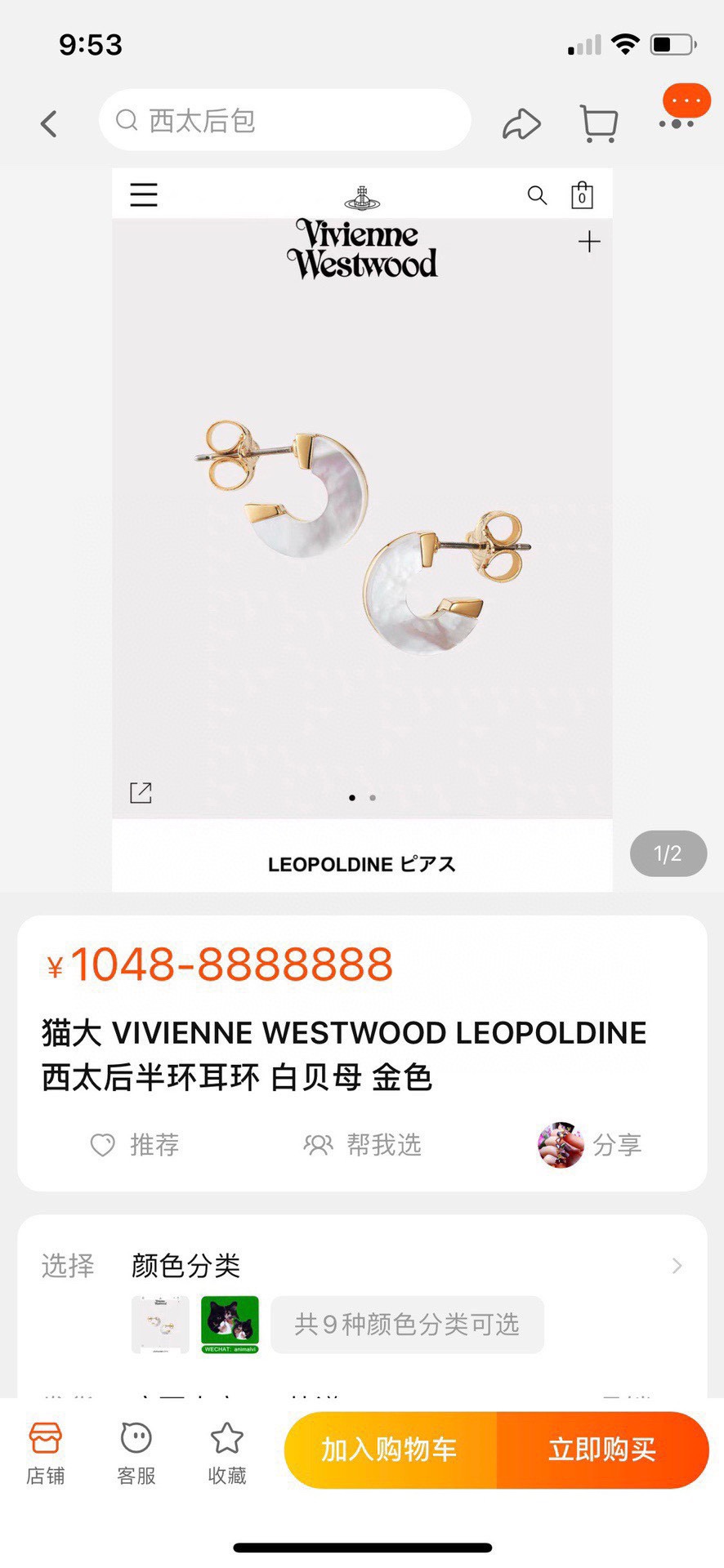Open the shopping cart
Viewport: 724px width, 1568px height.
[598, 124]
